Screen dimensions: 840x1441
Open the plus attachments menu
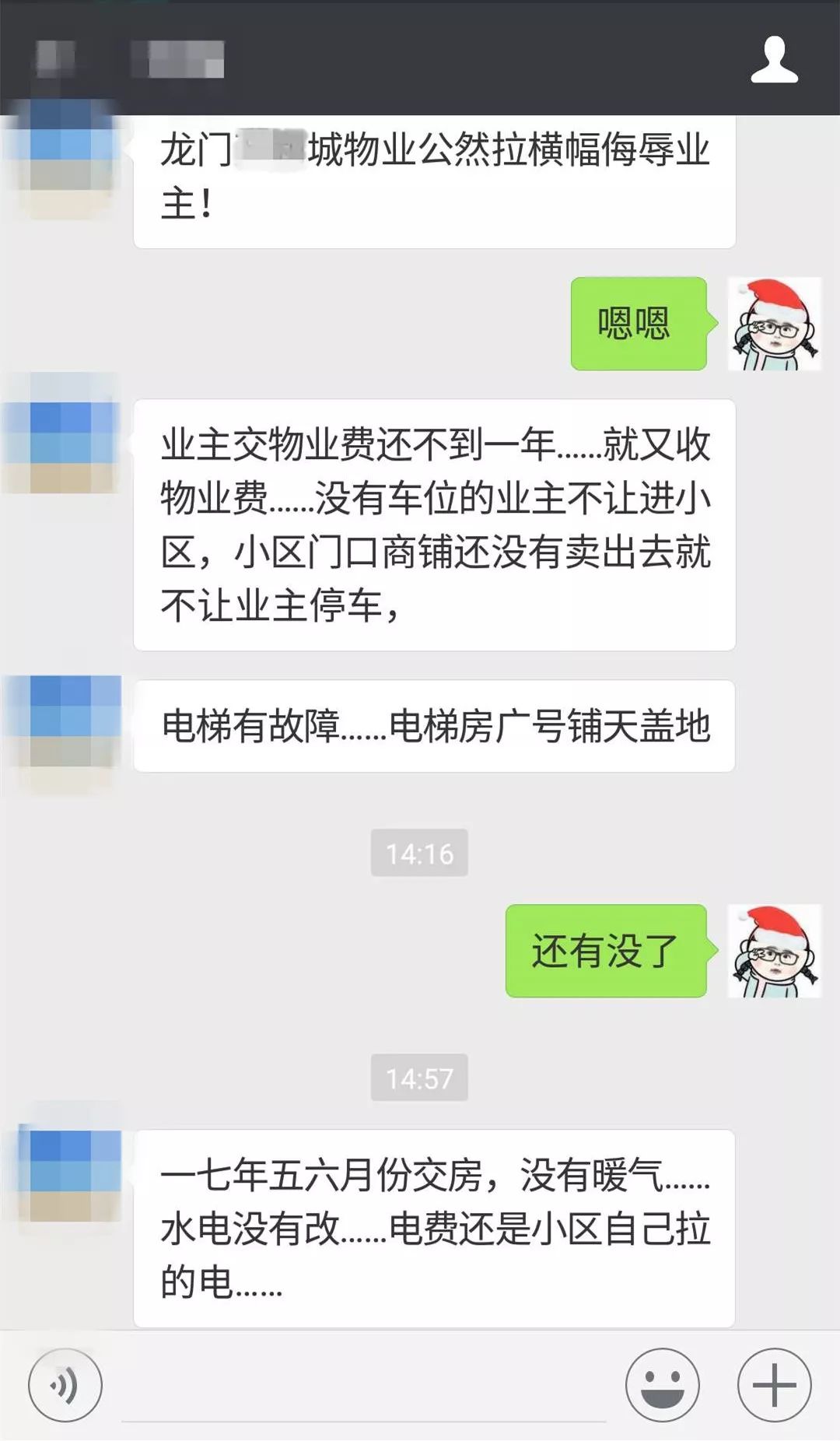coord(774,1385)
